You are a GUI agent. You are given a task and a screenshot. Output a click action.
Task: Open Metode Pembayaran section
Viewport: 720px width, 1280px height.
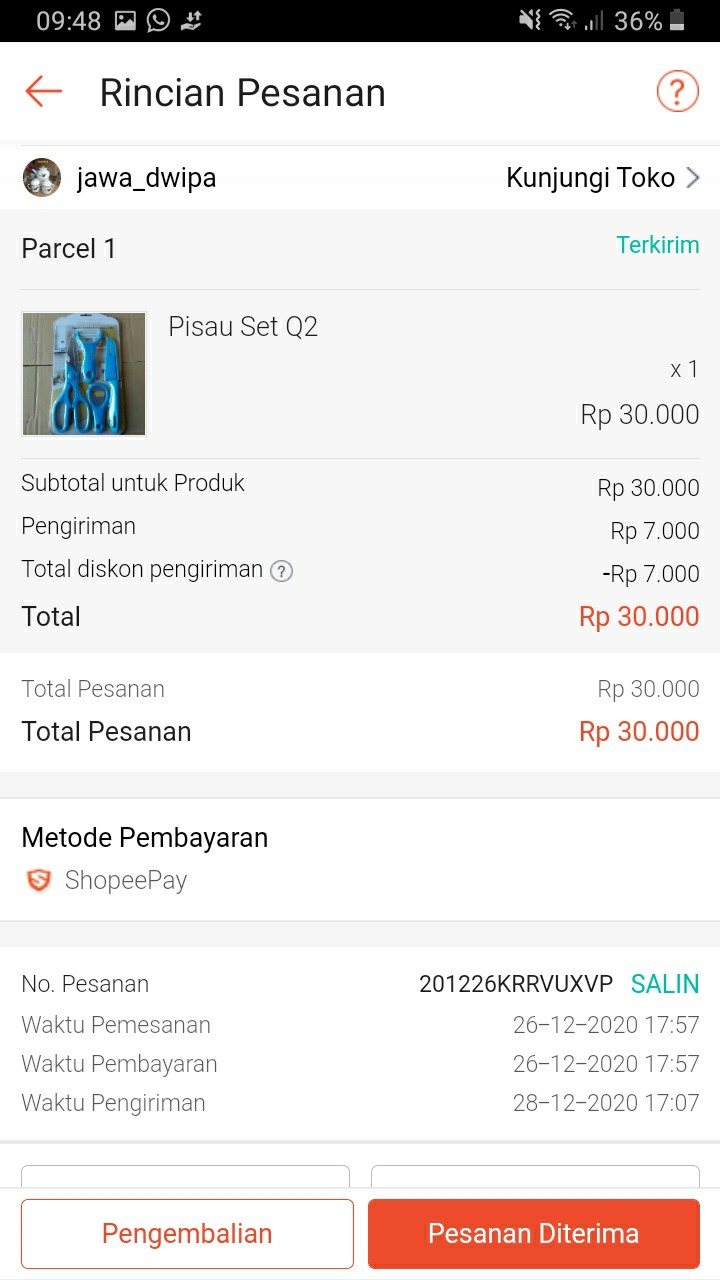[144, 837]
